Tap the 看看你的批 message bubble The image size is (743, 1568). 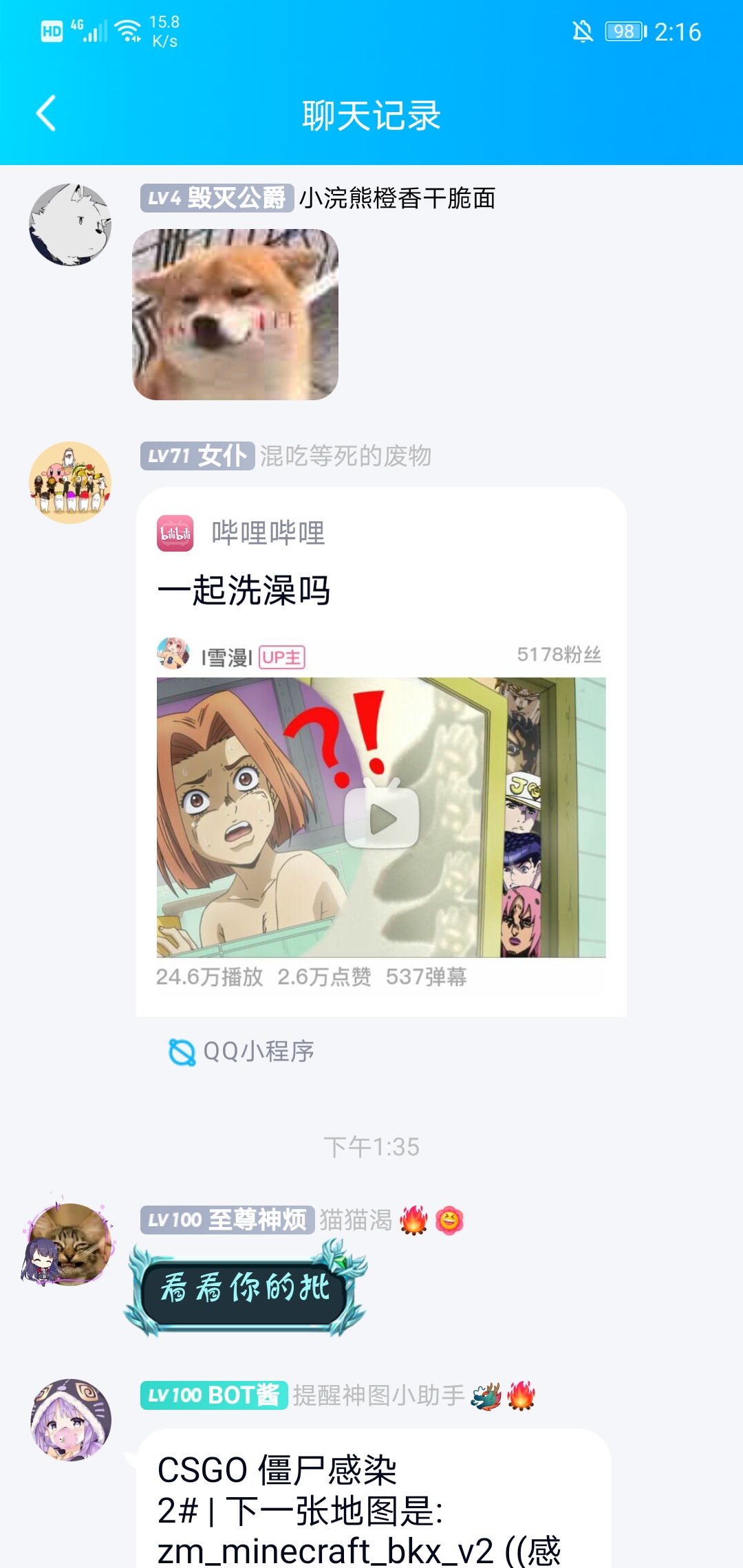[x=245, y=1287]
